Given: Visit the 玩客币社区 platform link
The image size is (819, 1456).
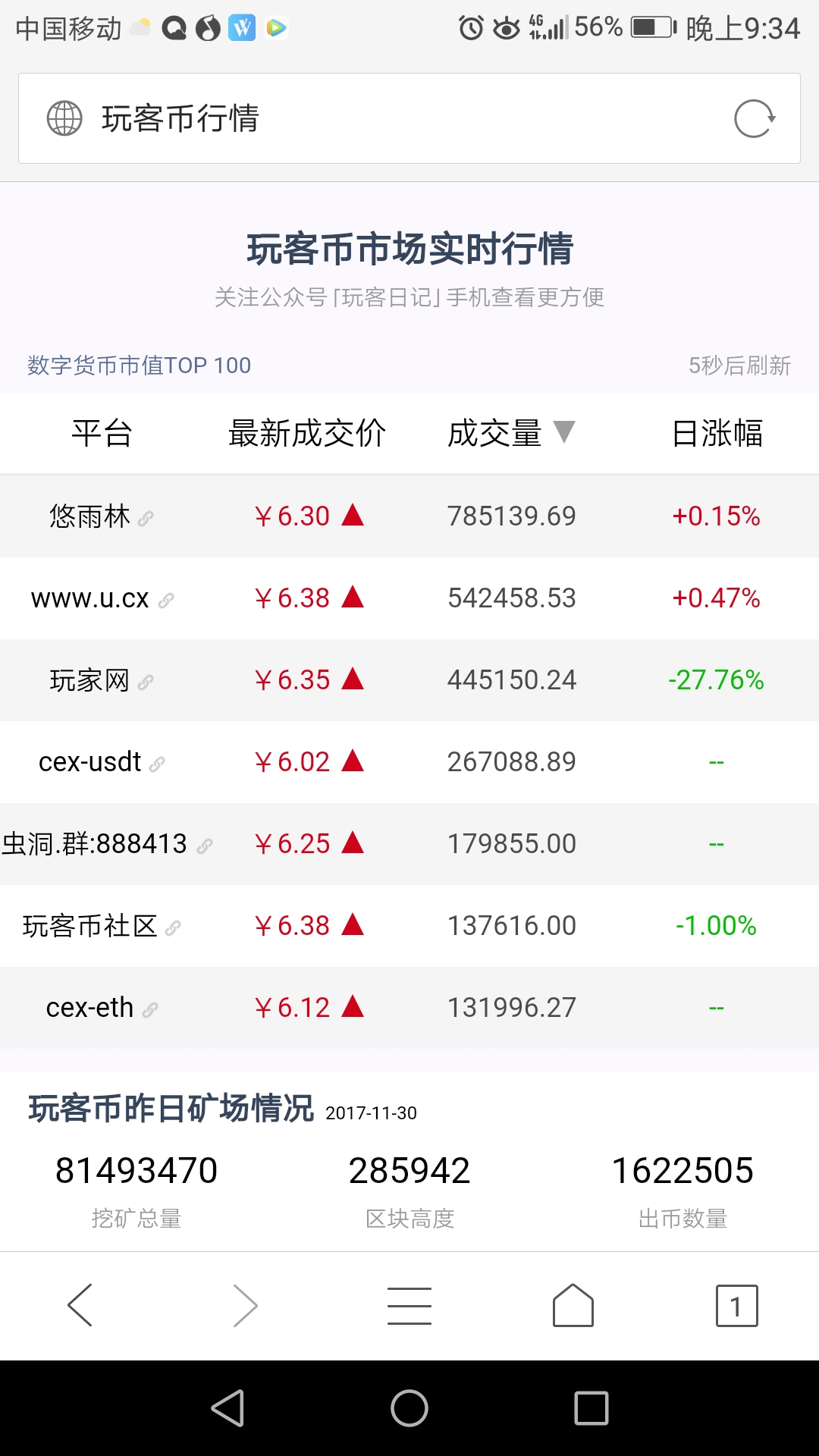Looking at the screenshot, I should point(102,926).
